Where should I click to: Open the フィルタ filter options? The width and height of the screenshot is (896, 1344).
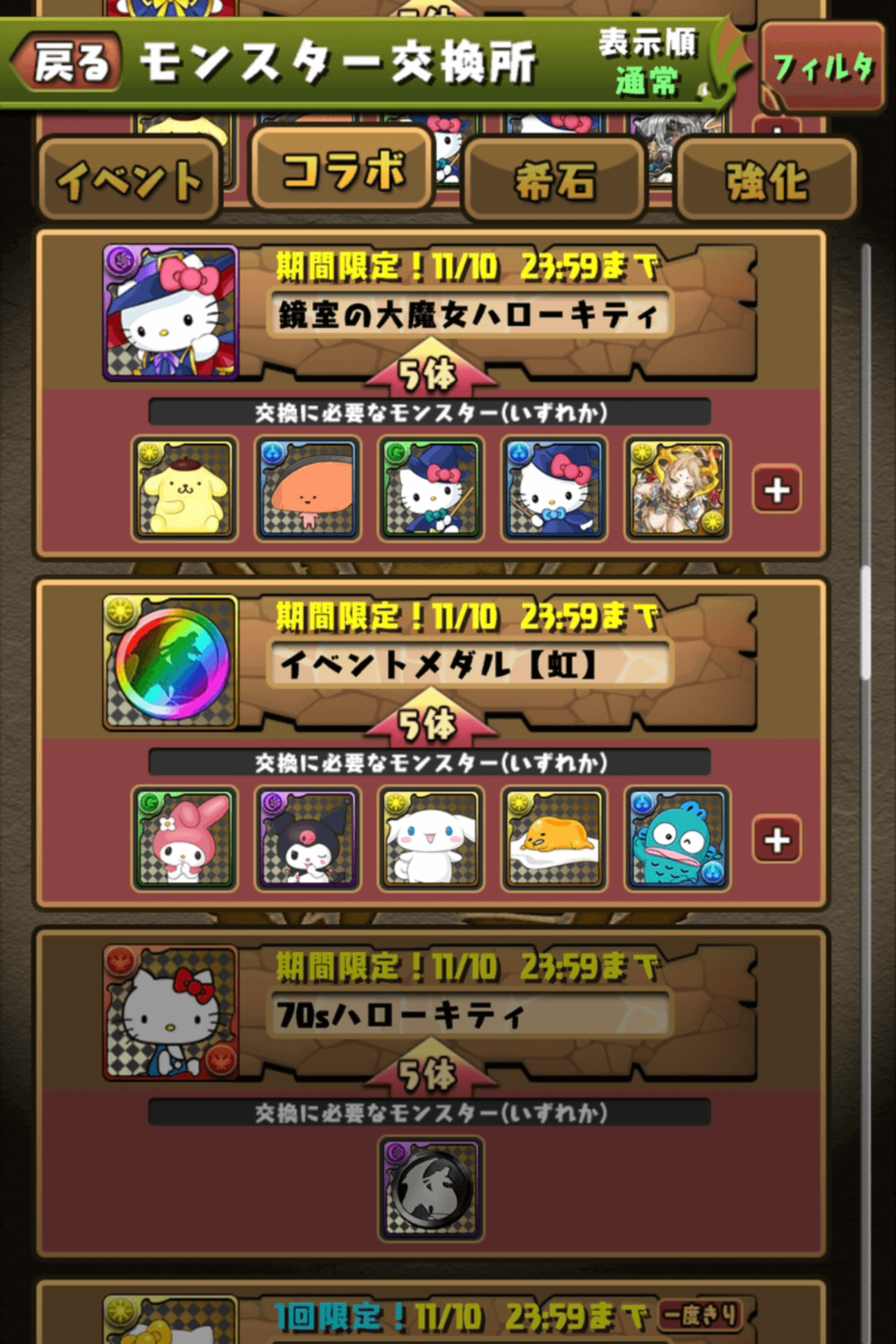coord(822,68)
